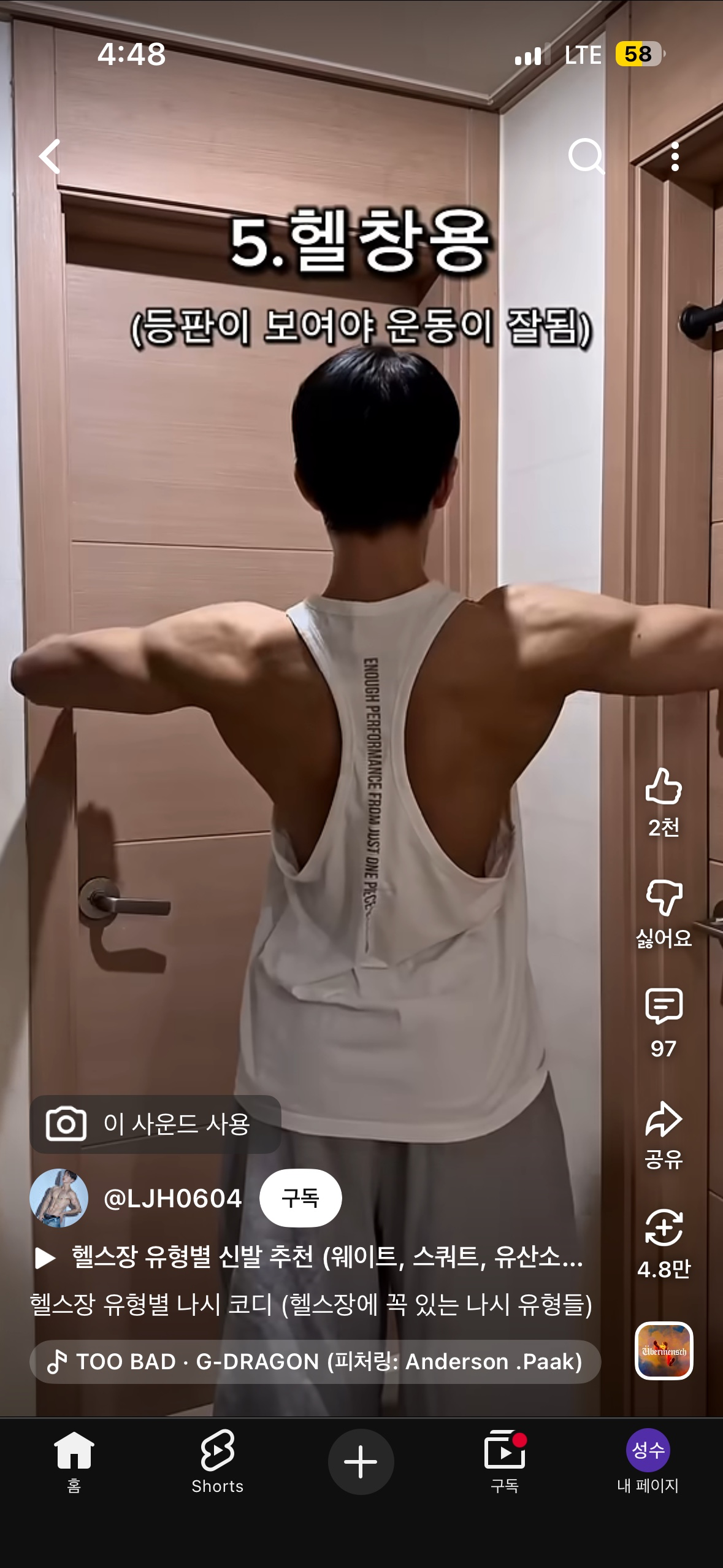Tap the 싫어요 dislike button
Image resolution: width=723 pixels, height=1568 pixels.
(664, 899)
